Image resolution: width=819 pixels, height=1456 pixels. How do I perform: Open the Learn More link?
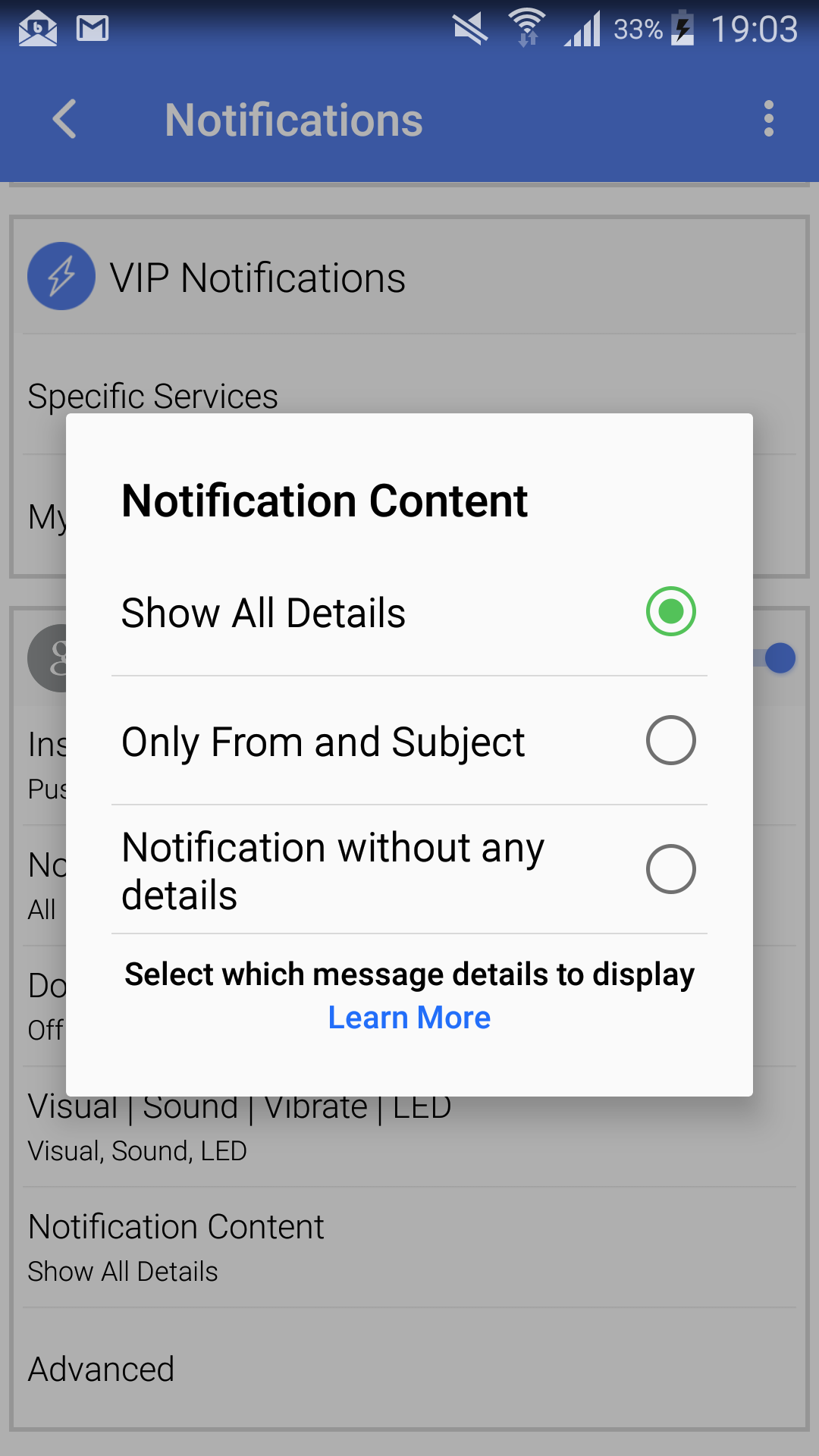coord(409,1018)
